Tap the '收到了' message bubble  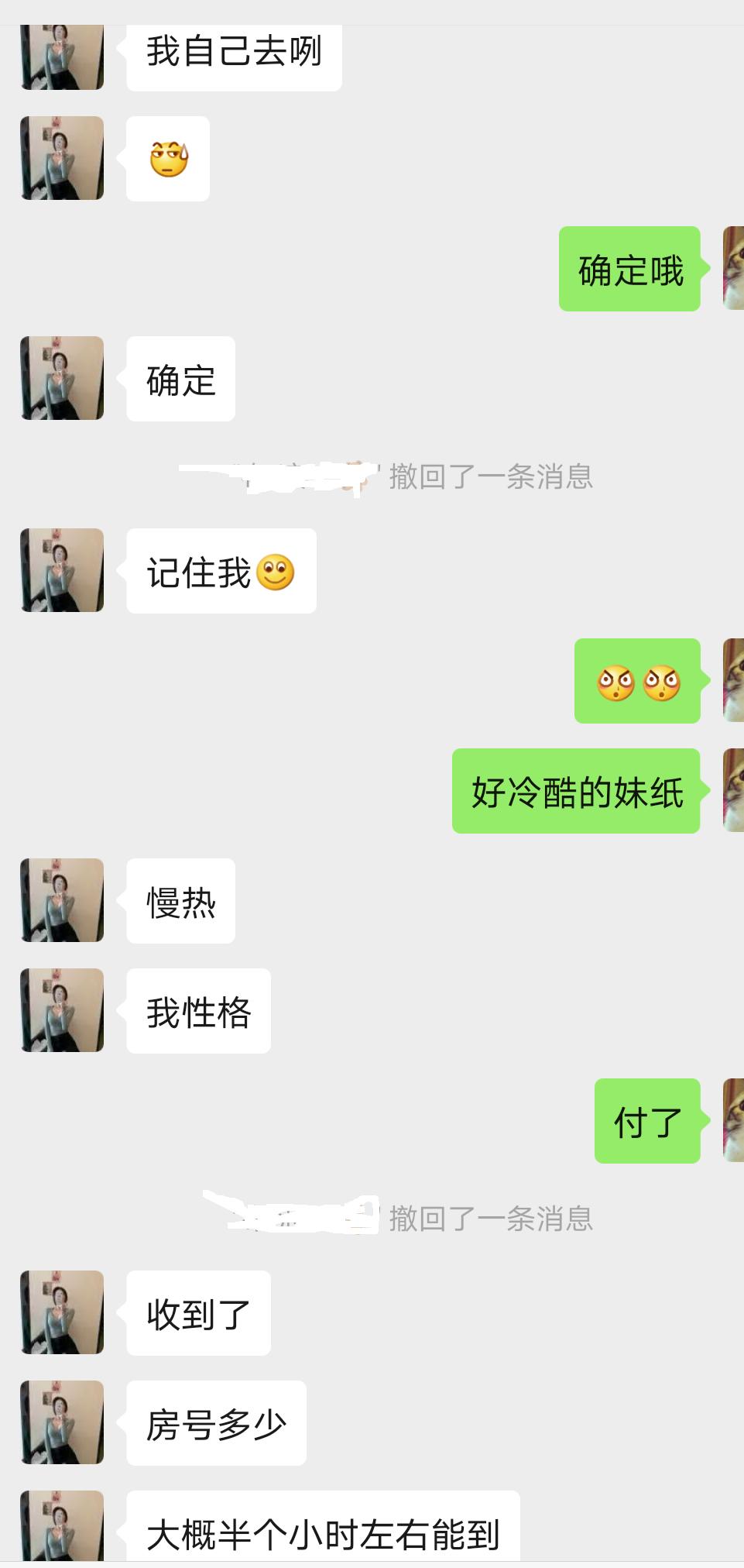click(197, 1311)
